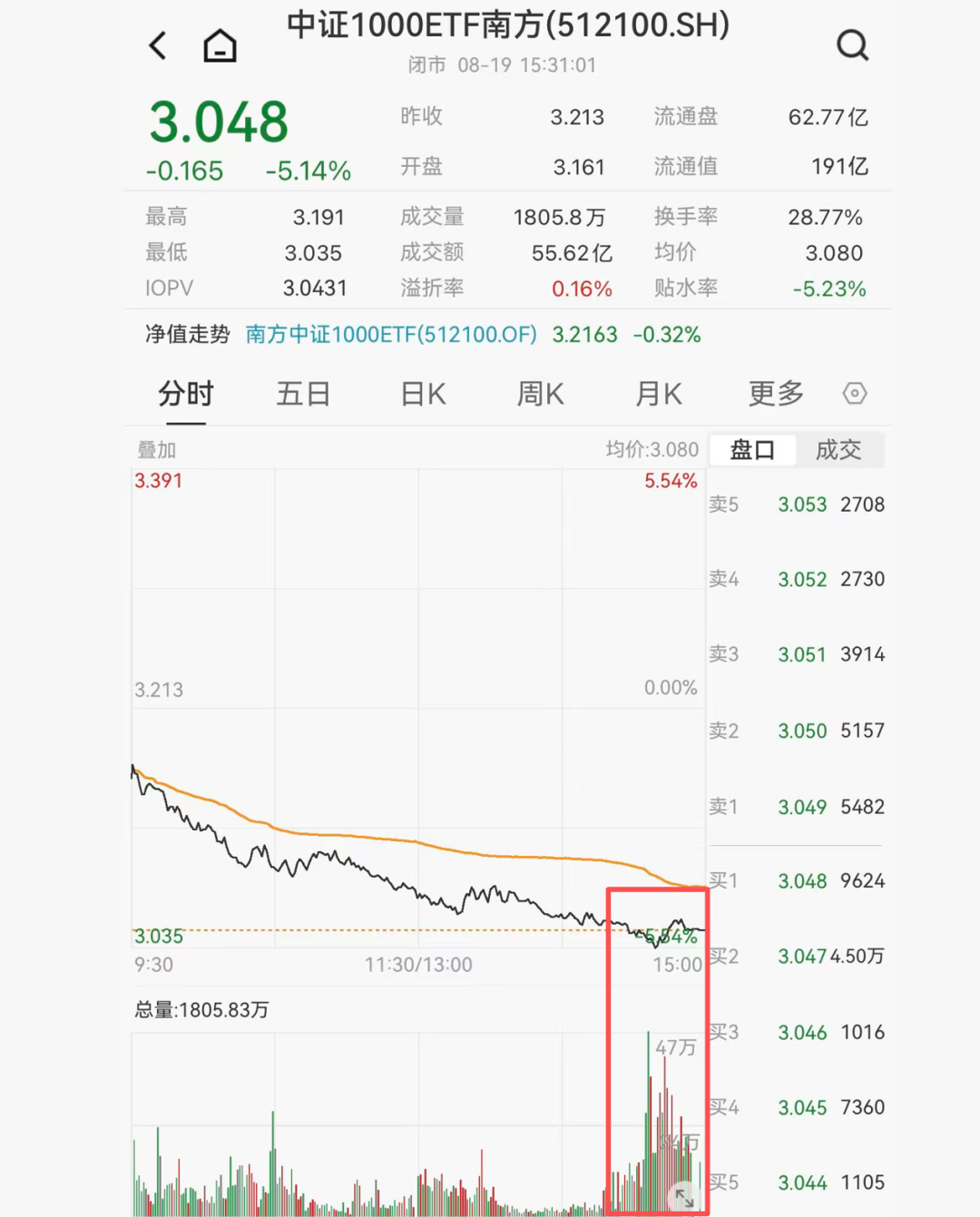Screen dimensions: 980x1217
Task: Switch to the 日K chart tab
Action: (x=423, y=394)
